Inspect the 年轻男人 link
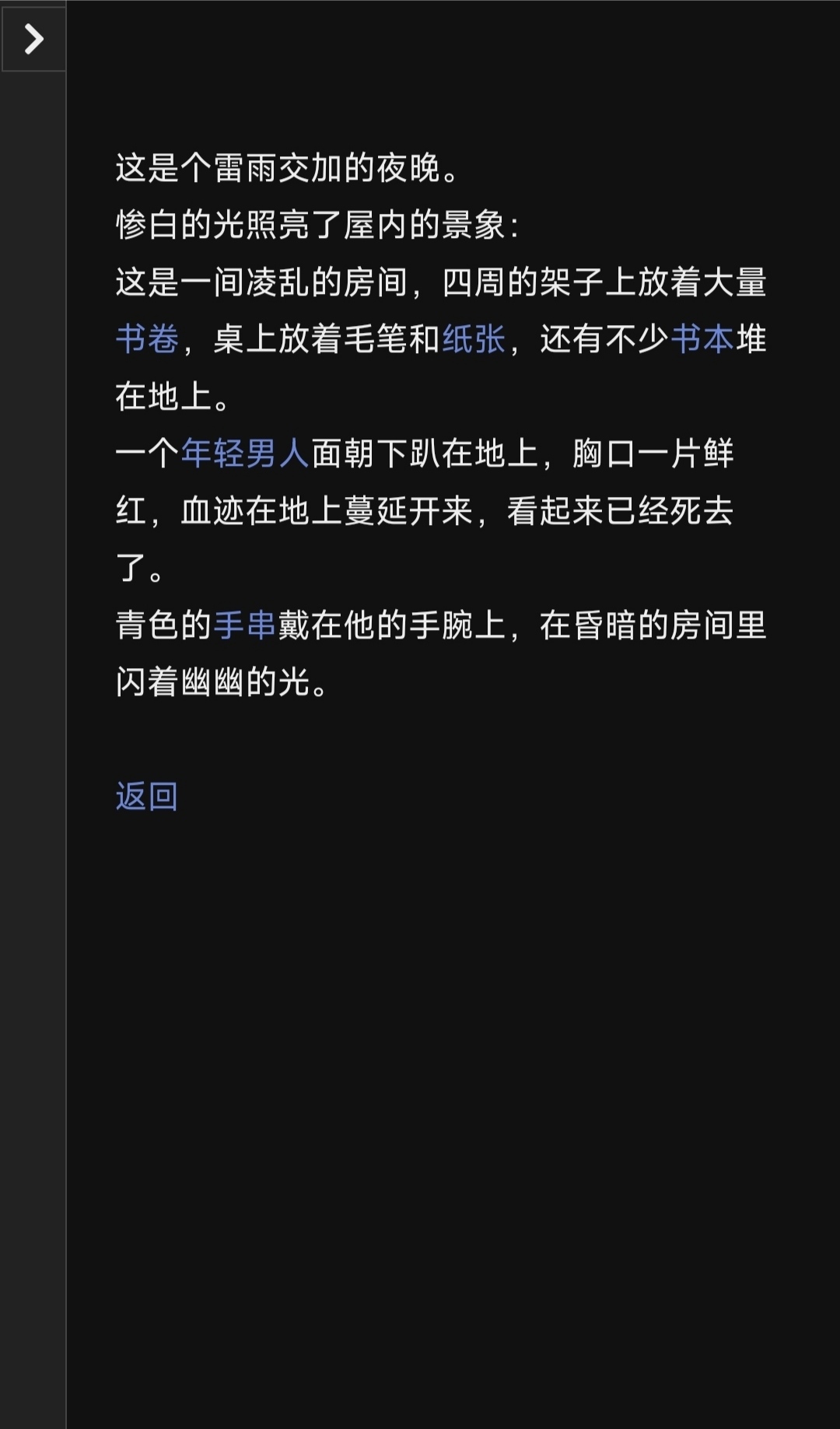This screenshot has width=840, height=1429. pyautogui.click(x=245, y=454)
